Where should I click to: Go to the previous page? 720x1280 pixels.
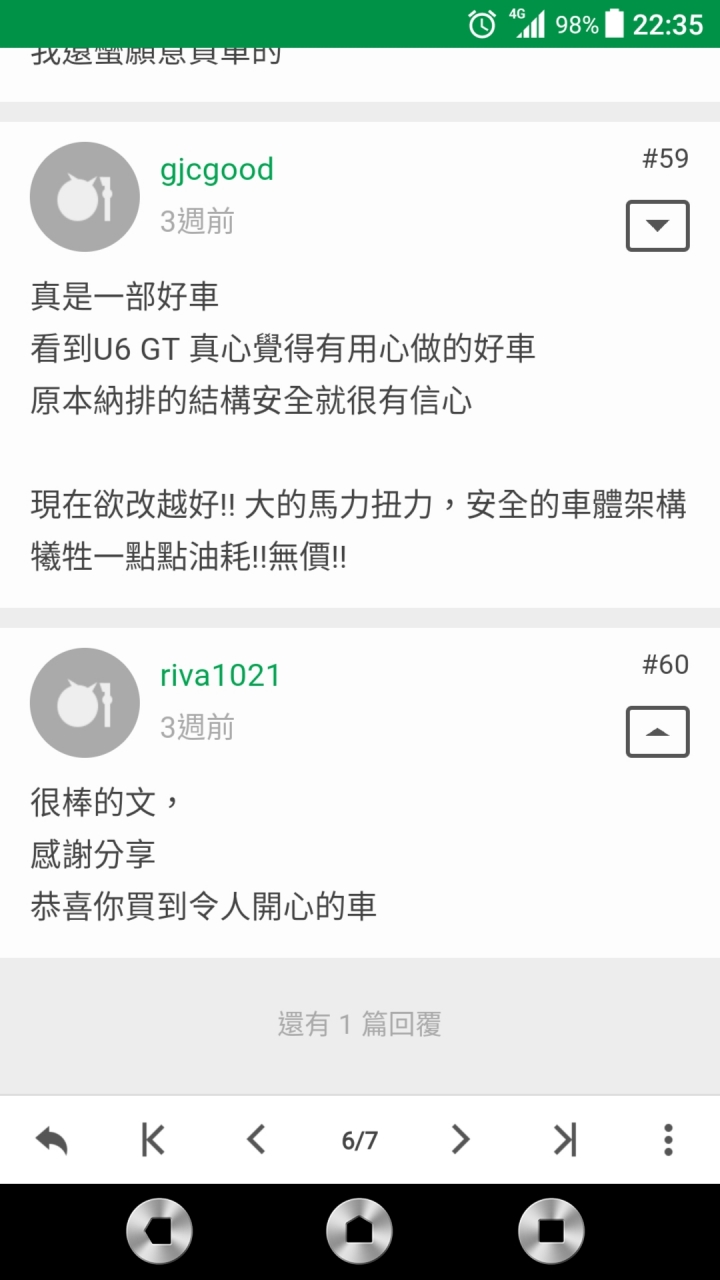tap(256, 1139)
